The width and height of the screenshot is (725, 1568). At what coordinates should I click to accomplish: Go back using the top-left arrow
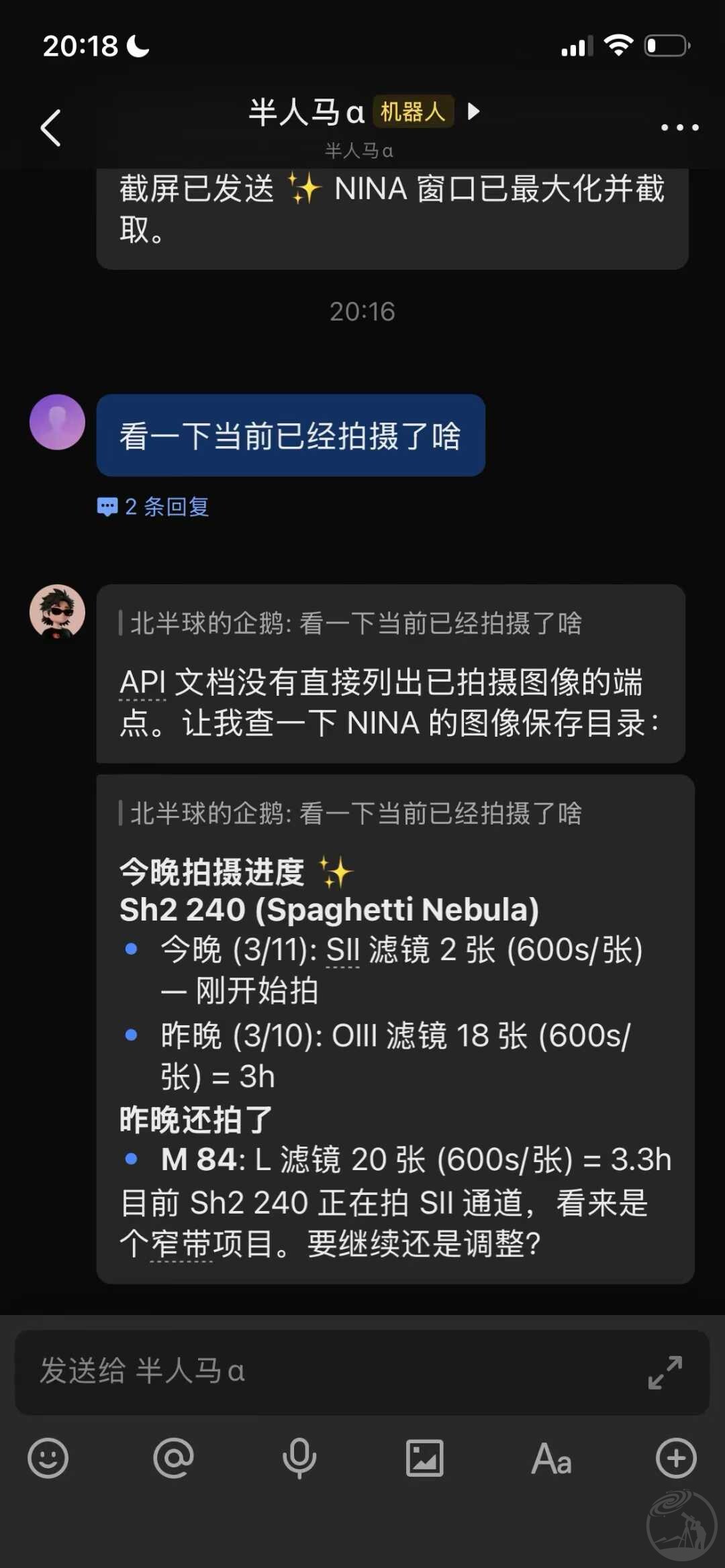pos(51,127)
